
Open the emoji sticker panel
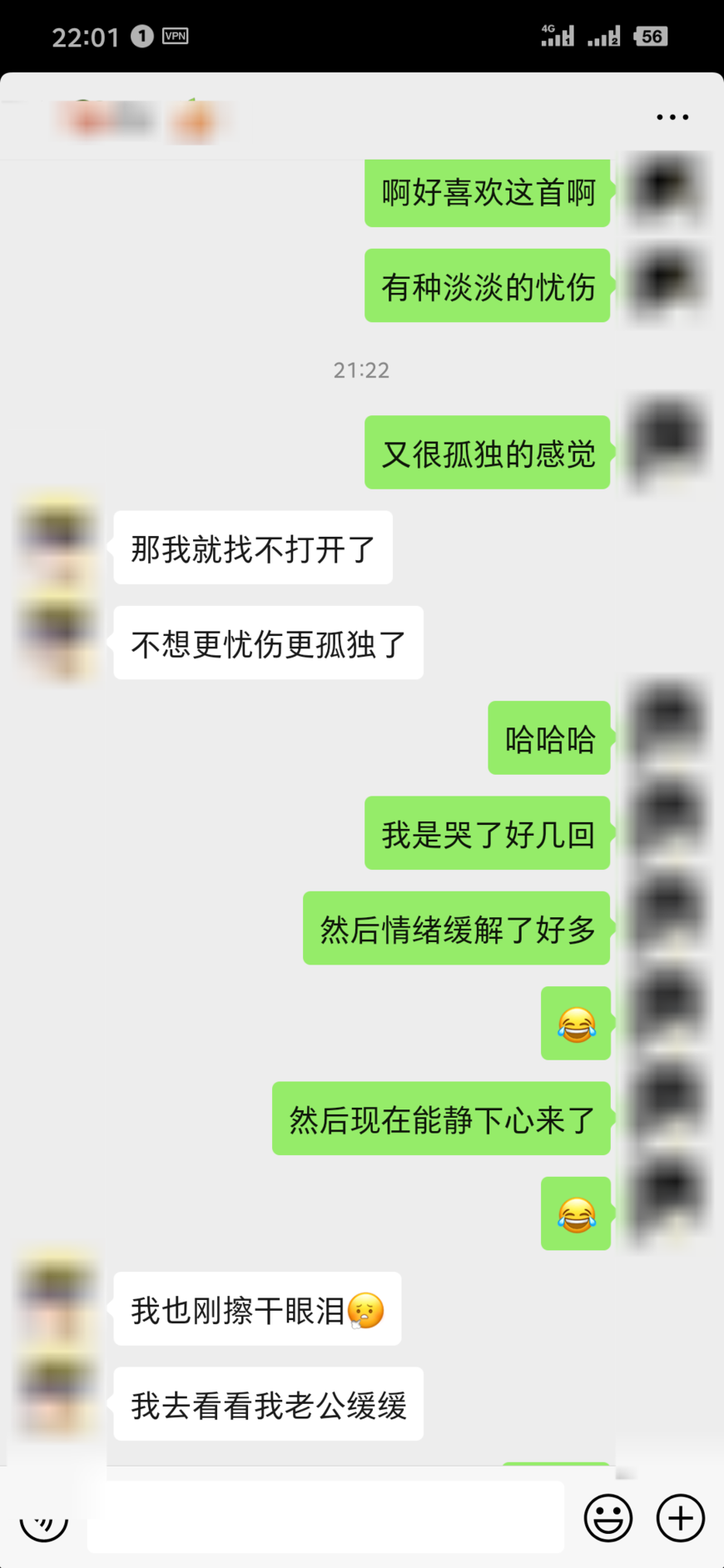[x=608, y=1517]
